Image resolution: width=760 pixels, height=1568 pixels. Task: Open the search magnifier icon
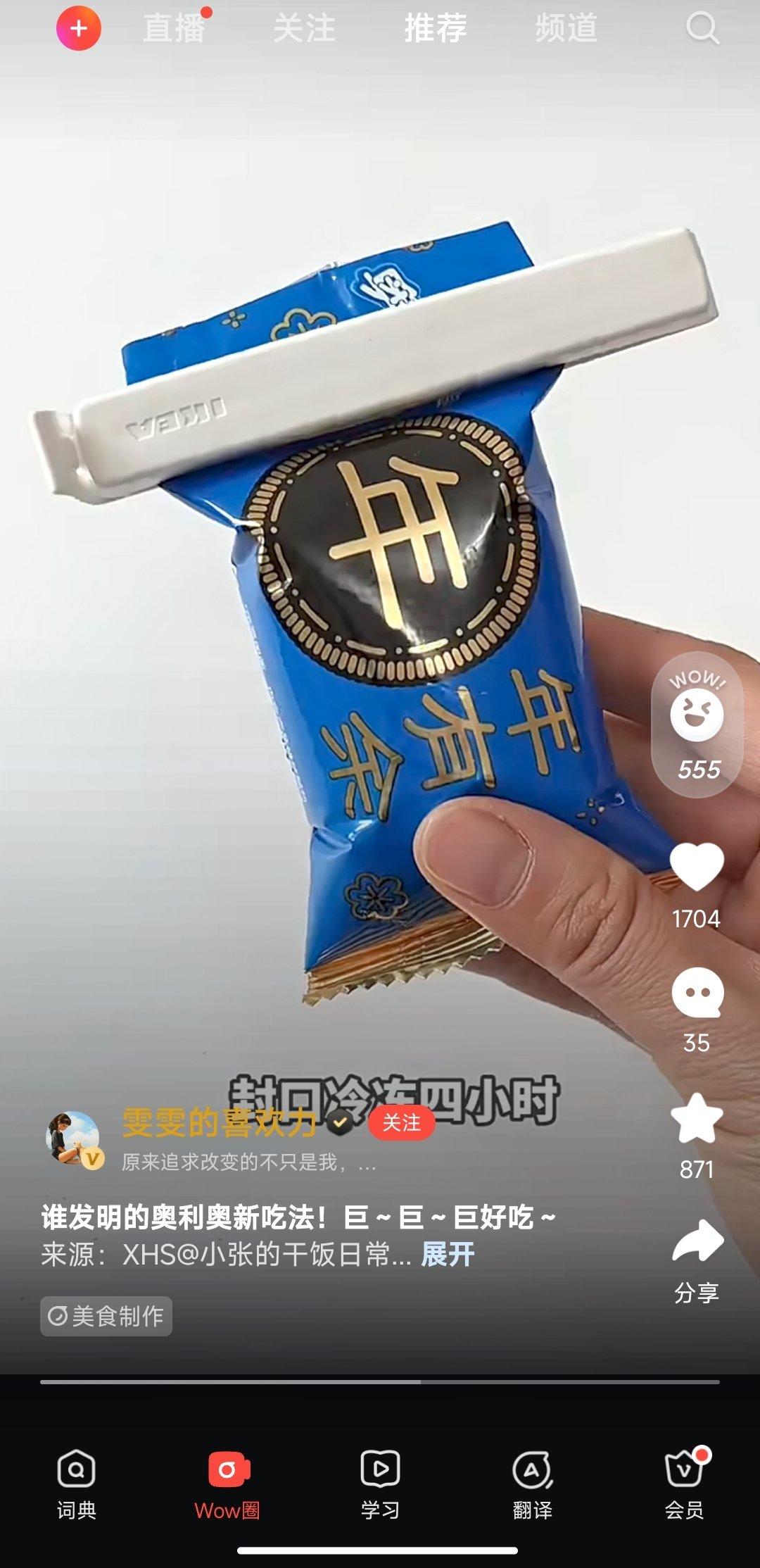[x=702, y=29]
